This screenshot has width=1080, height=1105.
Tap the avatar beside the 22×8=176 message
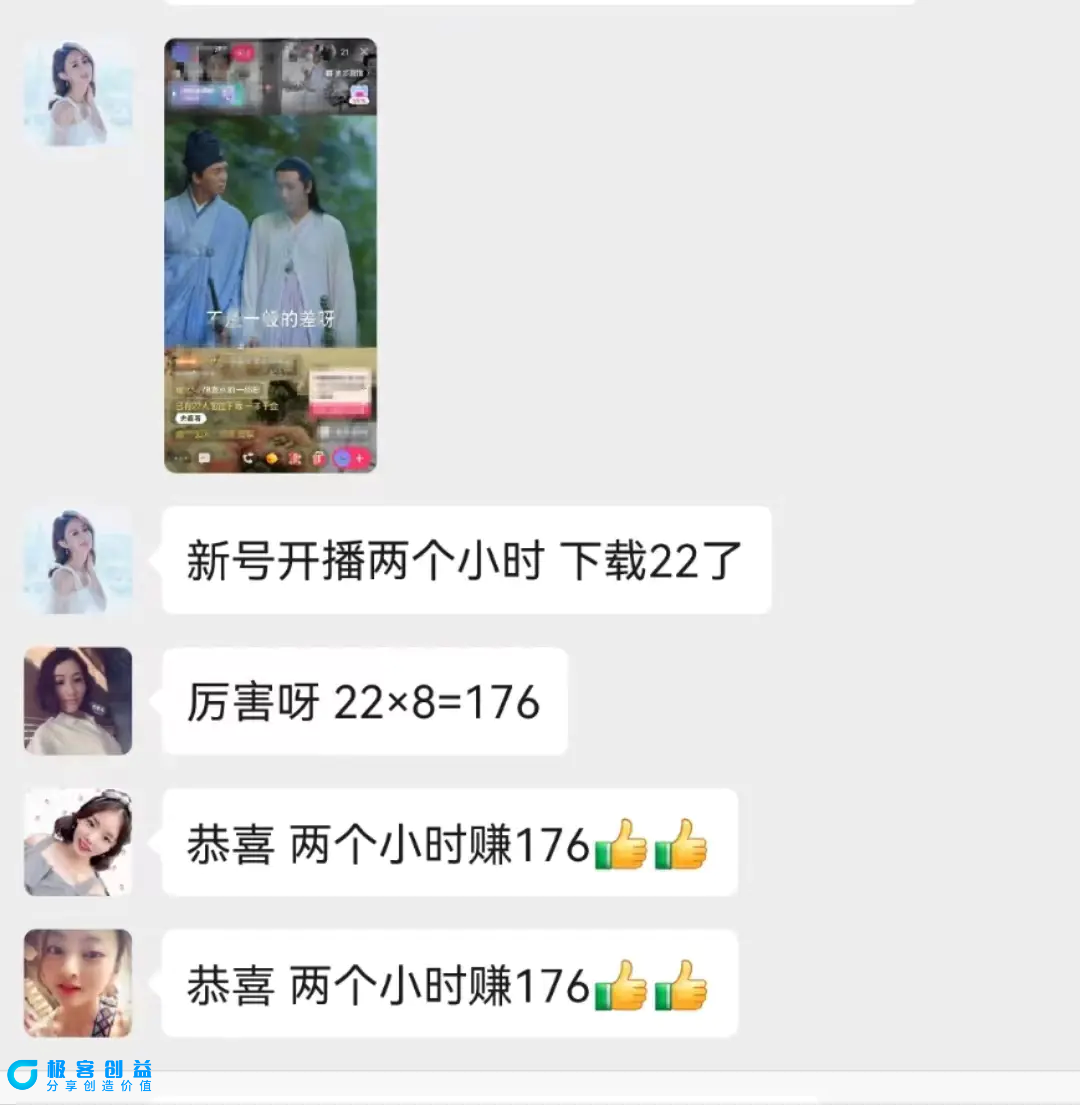point(76,700)
